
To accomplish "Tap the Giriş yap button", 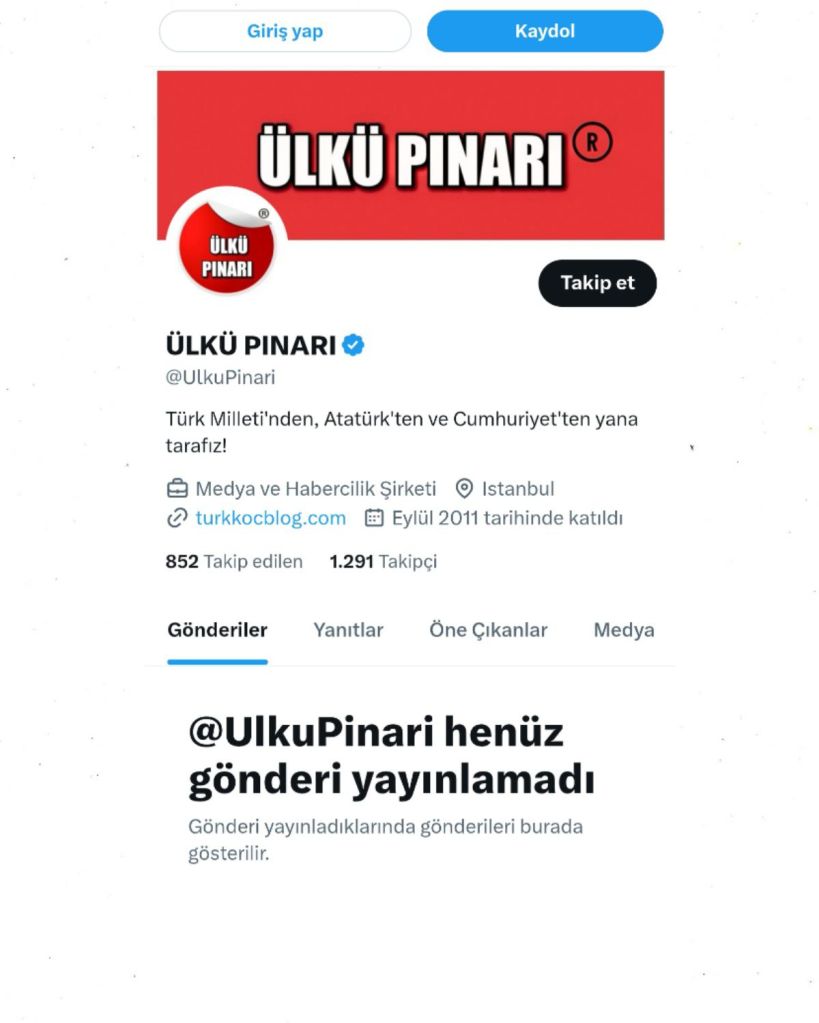I will tap(285, 31).
